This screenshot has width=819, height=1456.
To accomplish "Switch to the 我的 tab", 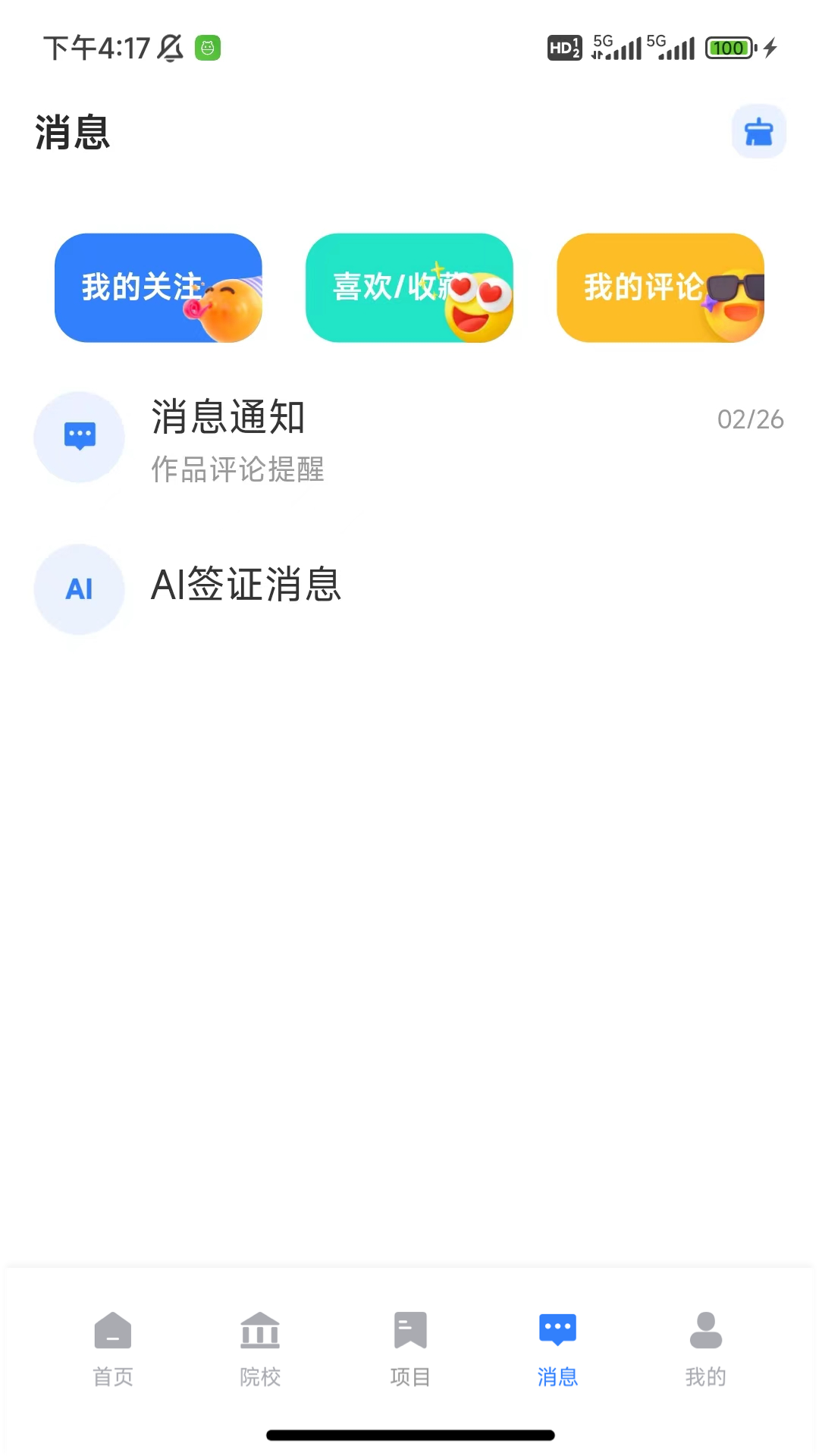I will 705,1373.
